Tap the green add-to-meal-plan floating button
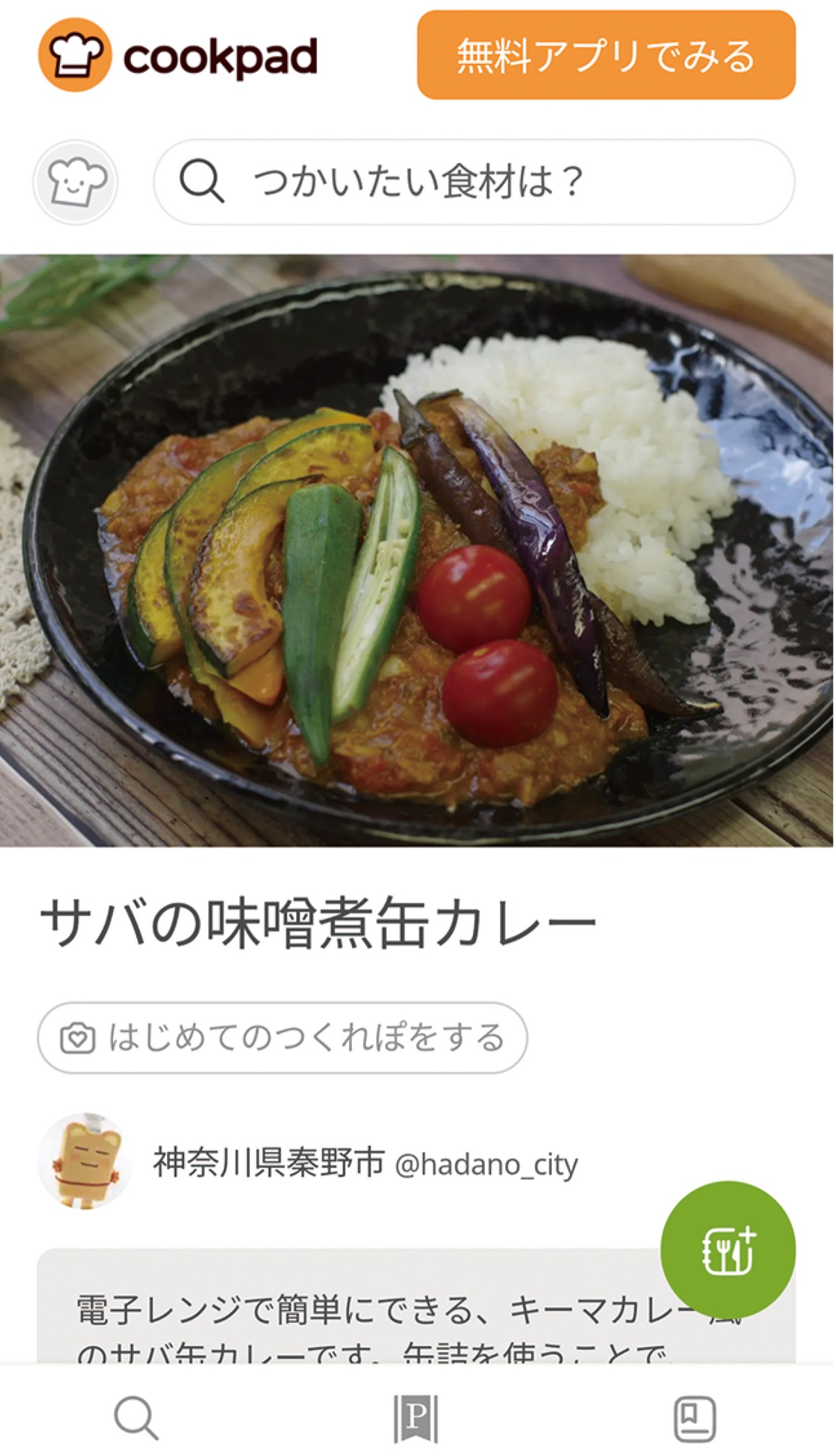This screenshot has width=836, height=1456. click(727, 1250)
